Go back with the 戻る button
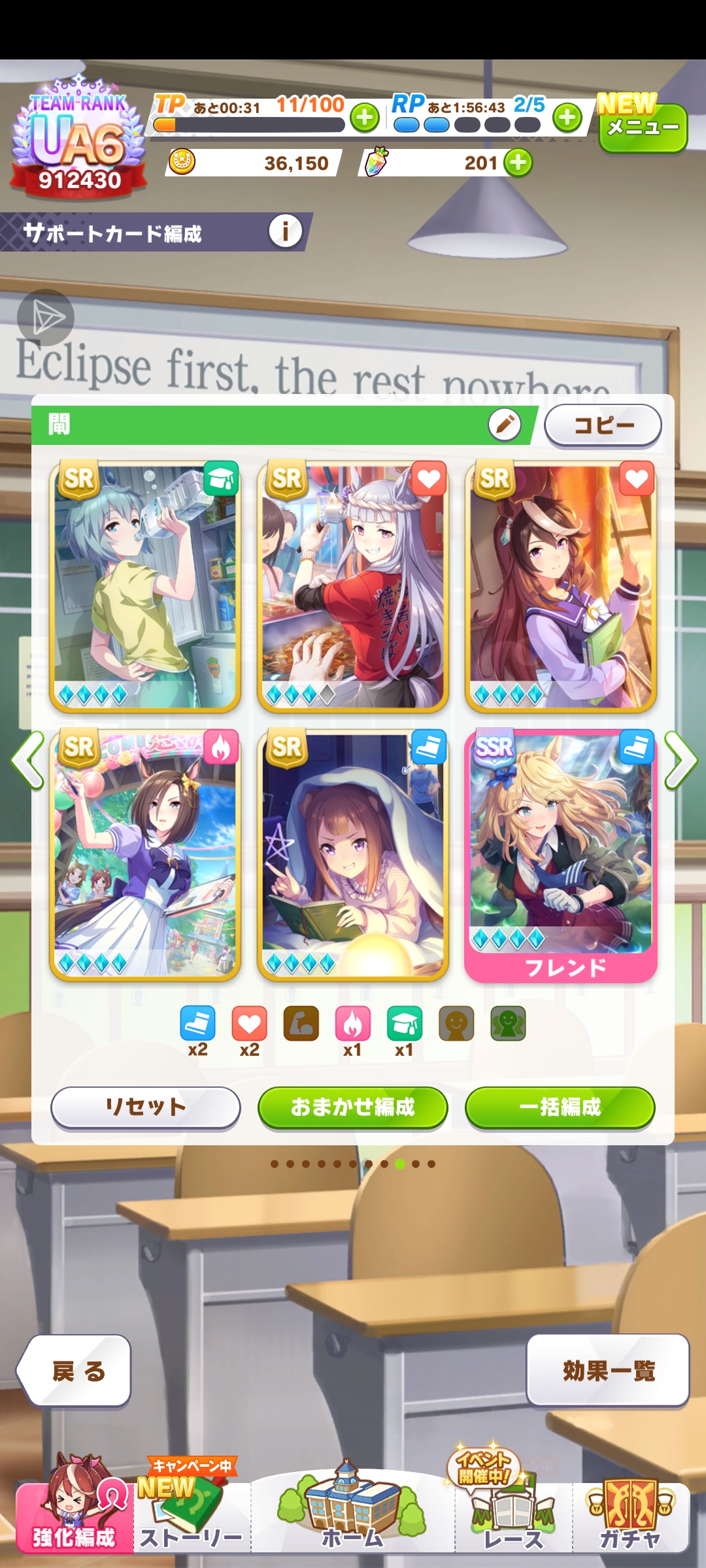 click(76, 1371)
